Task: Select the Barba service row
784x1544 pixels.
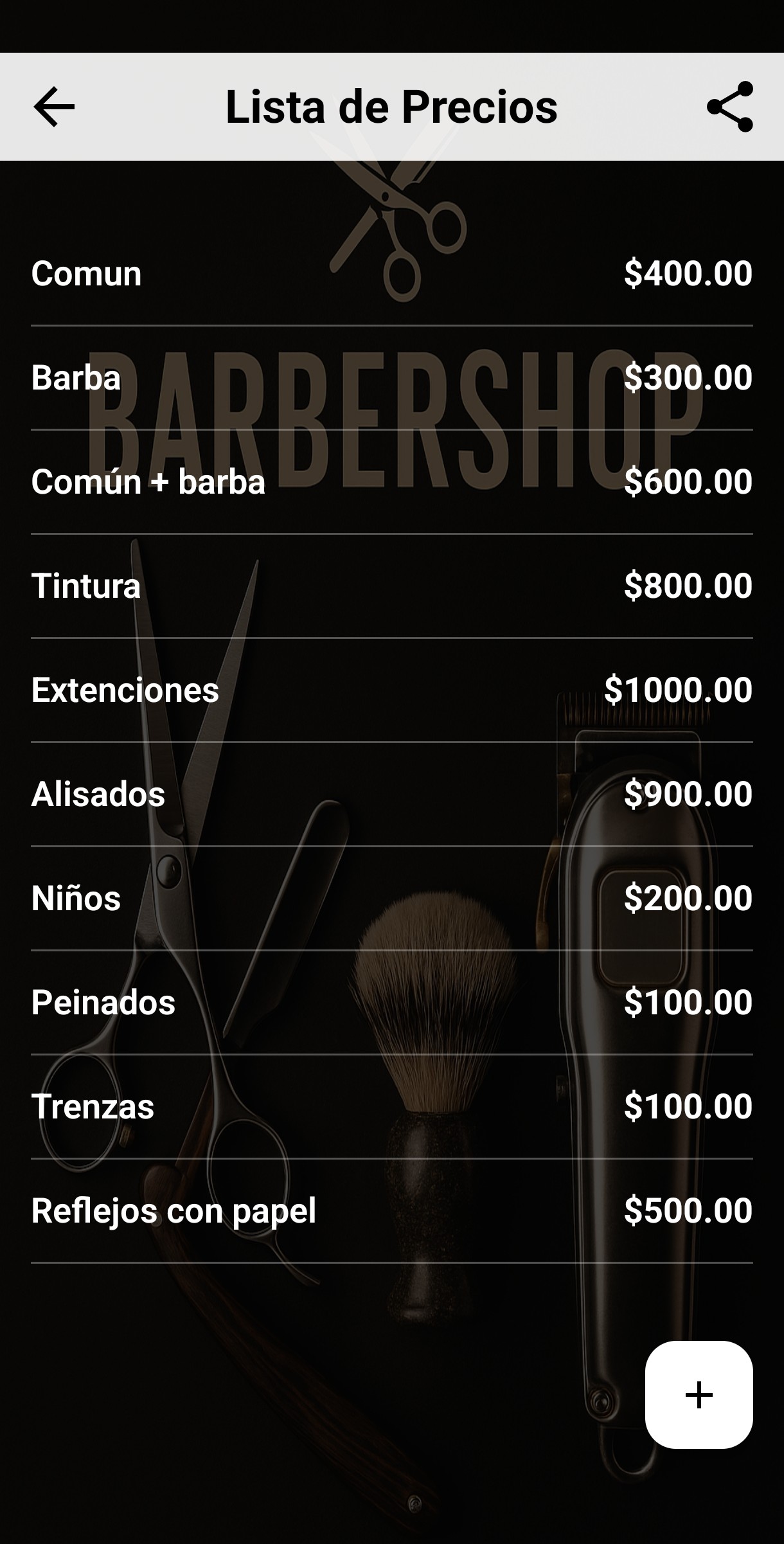Action: click(x=76, y=378)
